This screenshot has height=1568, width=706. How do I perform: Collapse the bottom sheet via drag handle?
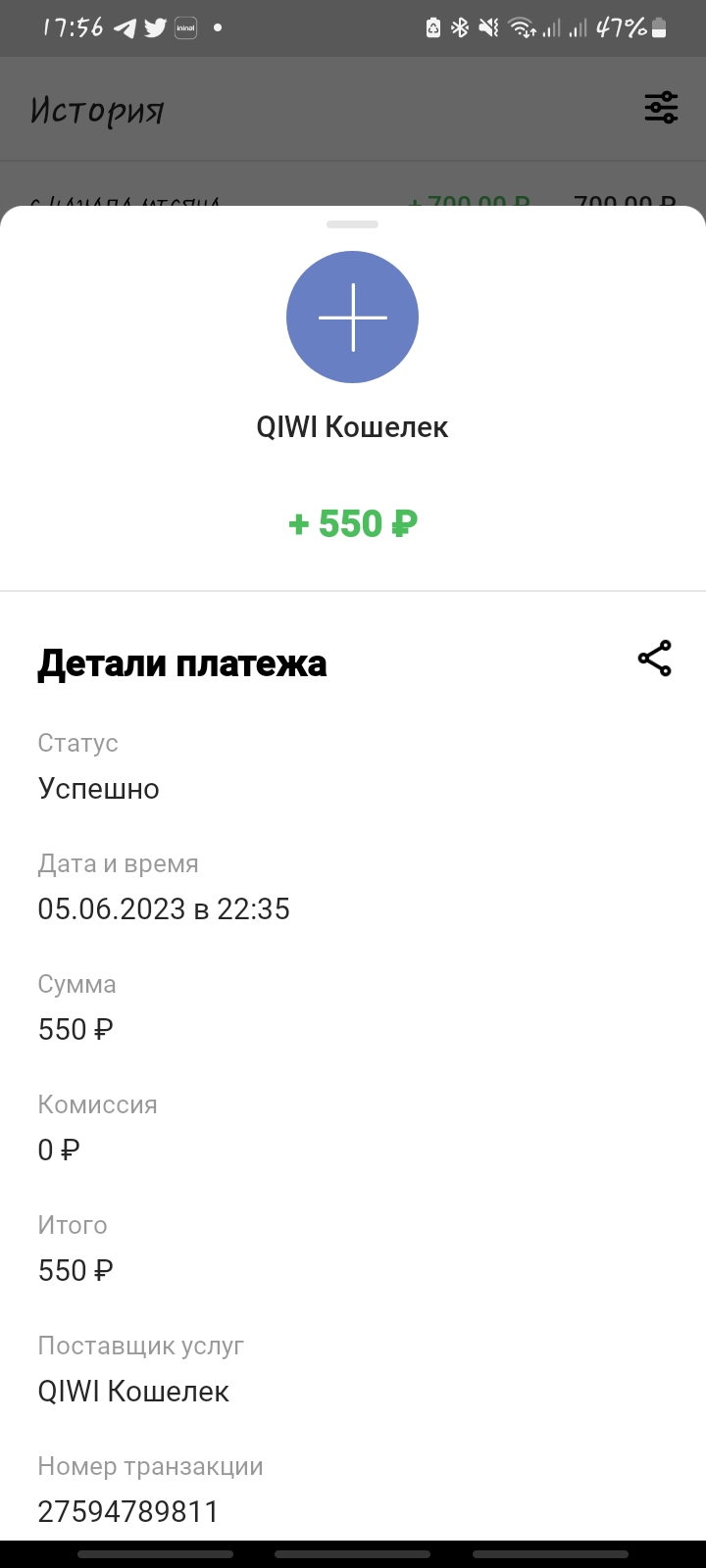[352, 222]
